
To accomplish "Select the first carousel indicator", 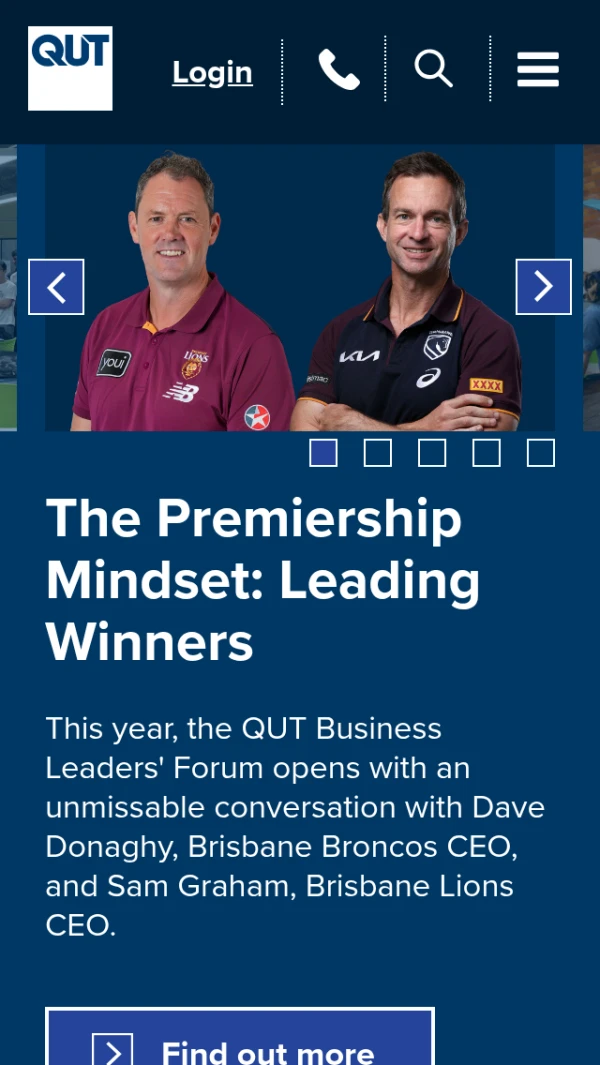I will [323, 453].
